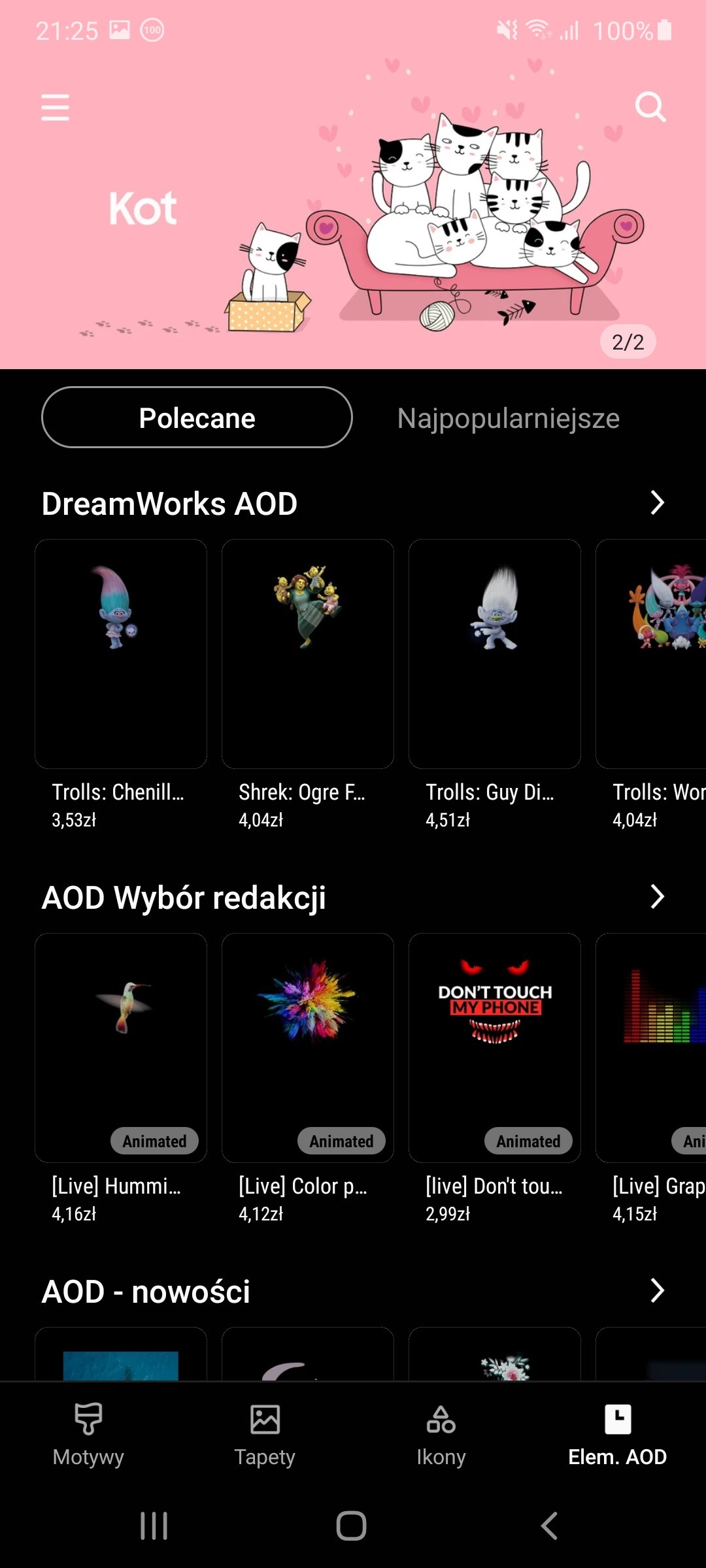
Task: Tap the system home button
Action: tap(351, 1526)
